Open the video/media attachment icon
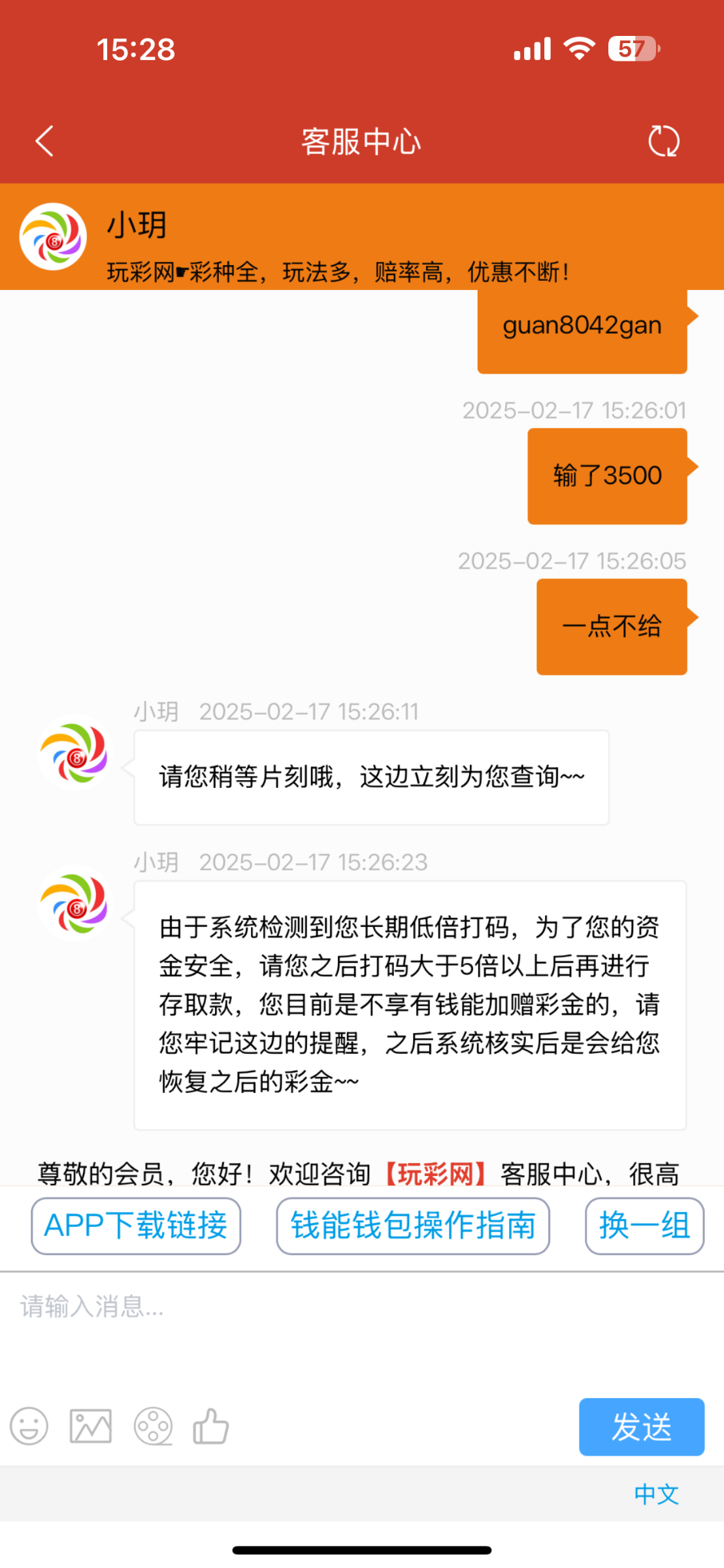 click(x=152, y=1427)
